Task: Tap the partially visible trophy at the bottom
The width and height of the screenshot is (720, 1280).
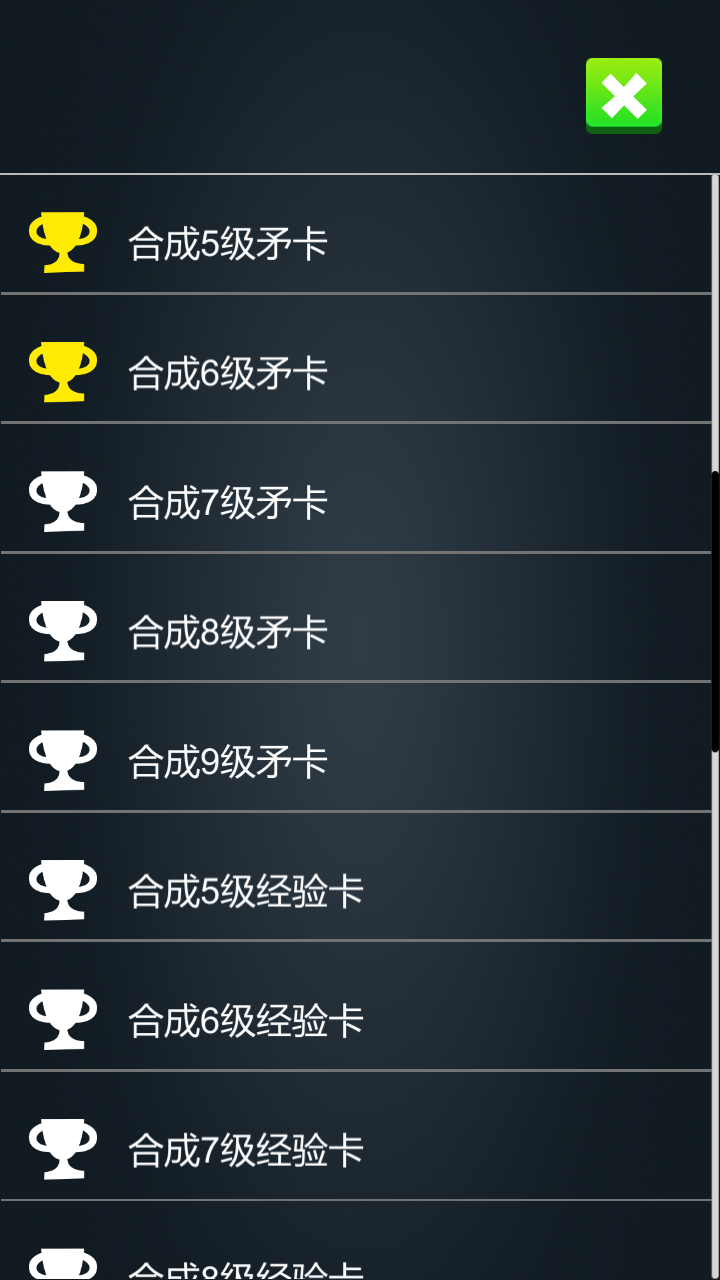Action: pos(62,1266)
